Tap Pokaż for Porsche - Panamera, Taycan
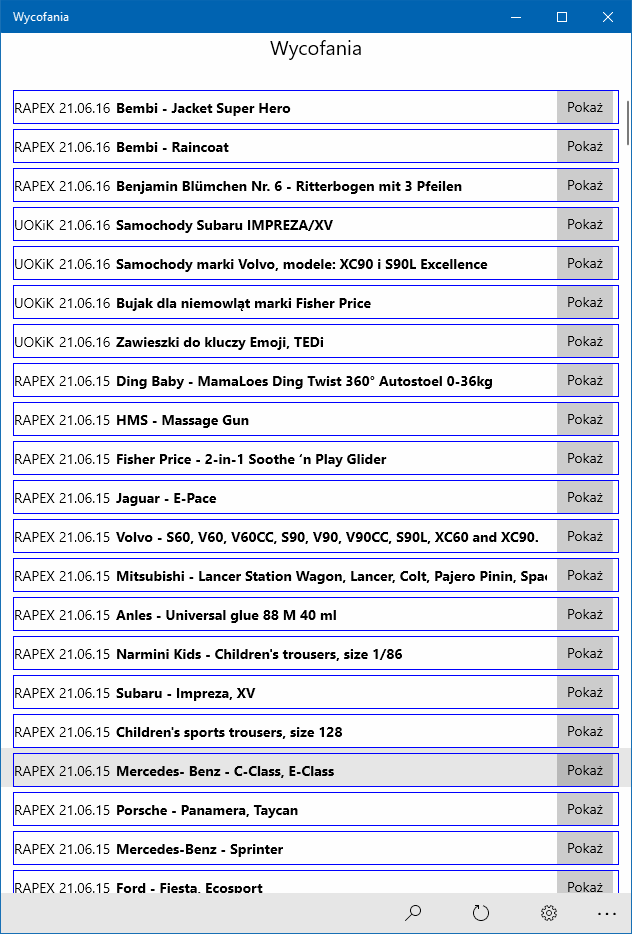 pos(585,810)
